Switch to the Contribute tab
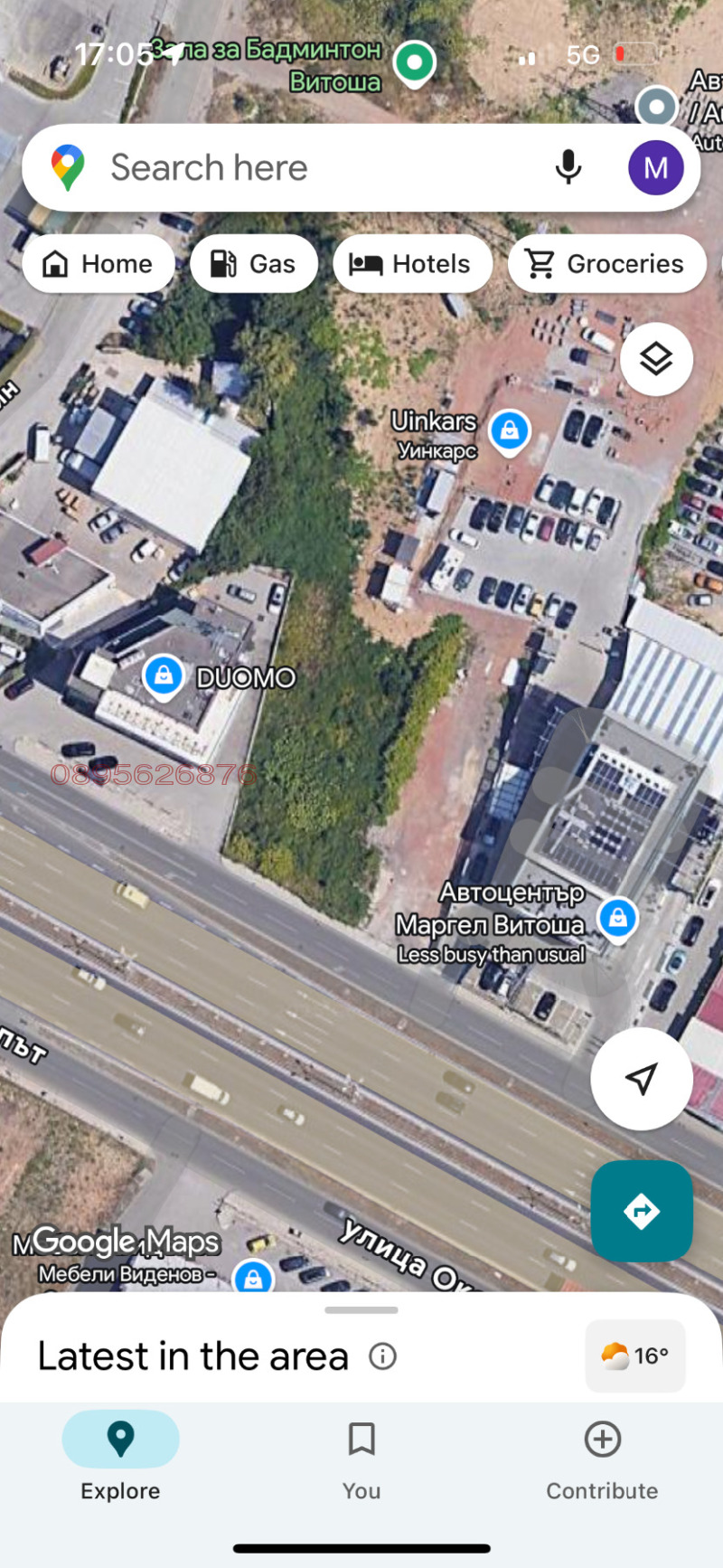The width and height of the screenshot is (723, 1568). (x=602, y=1456)
